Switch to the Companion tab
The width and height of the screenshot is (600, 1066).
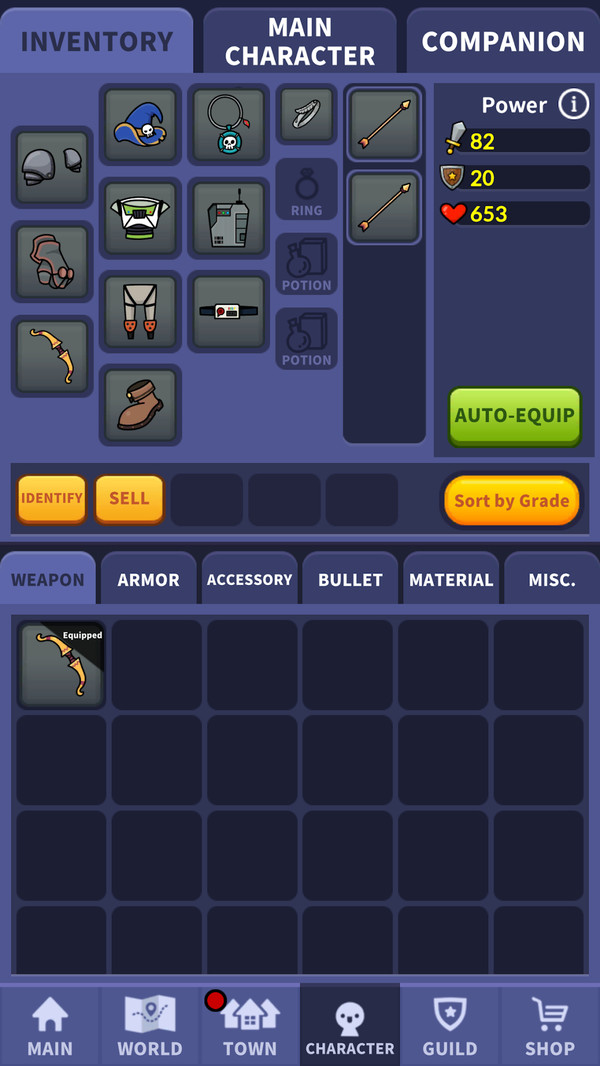point(503,42)
